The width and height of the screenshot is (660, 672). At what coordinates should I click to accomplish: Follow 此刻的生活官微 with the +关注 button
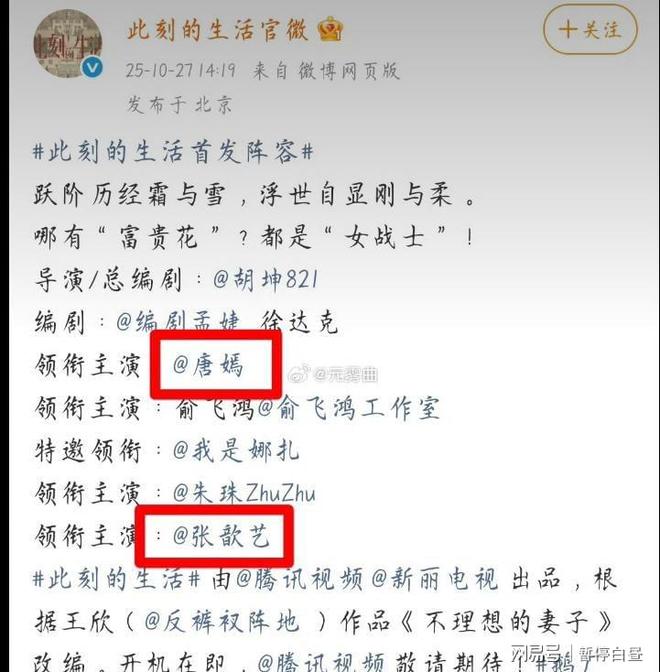(x=588, y=32)
